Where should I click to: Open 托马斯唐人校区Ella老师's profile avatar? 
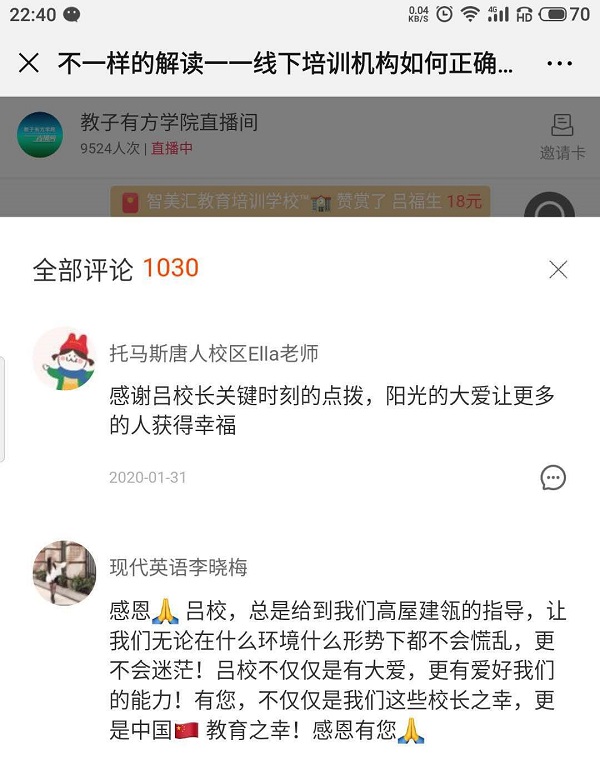point(65,358)
